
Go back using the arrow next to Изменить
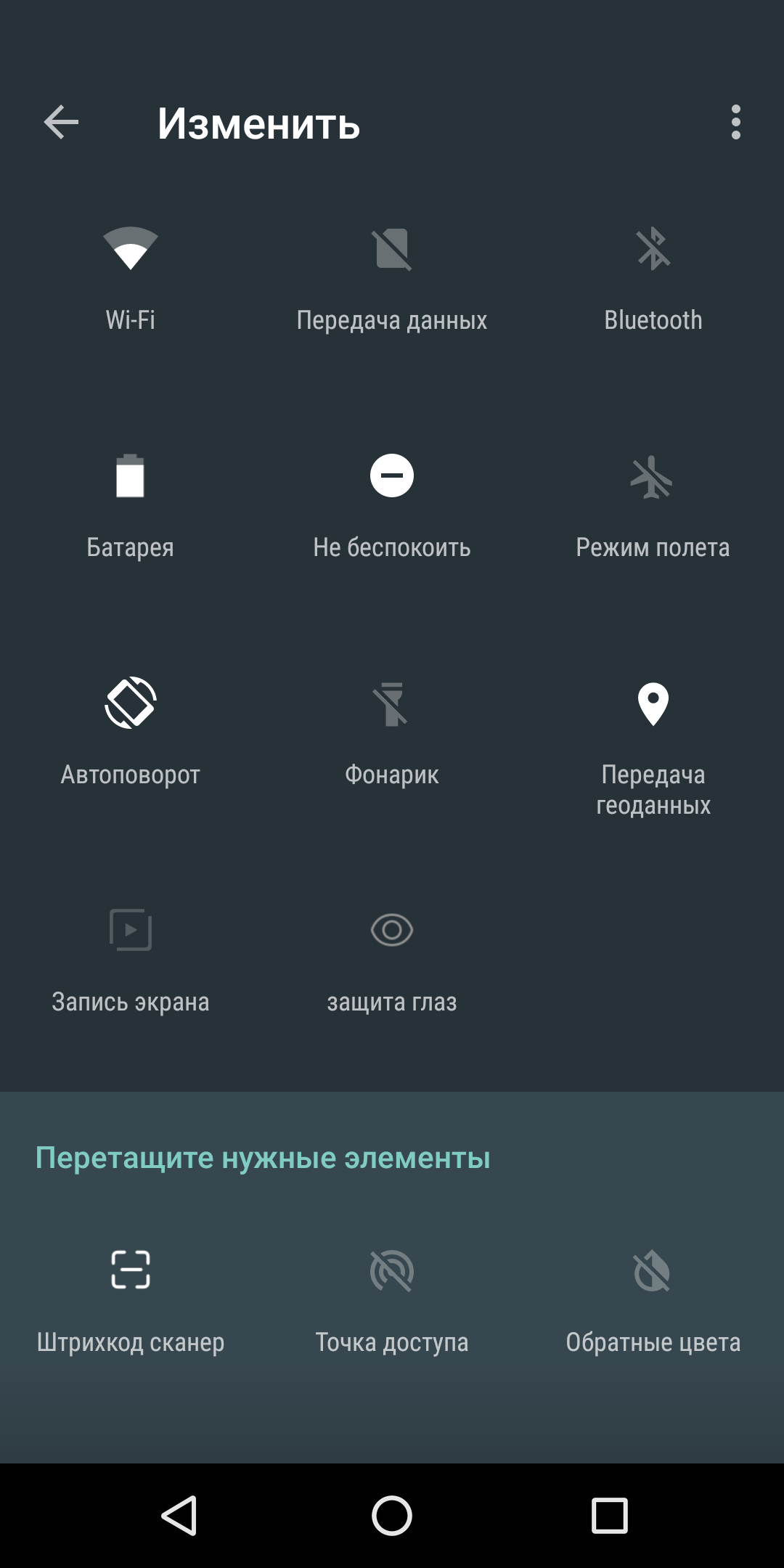pos(61,122)
